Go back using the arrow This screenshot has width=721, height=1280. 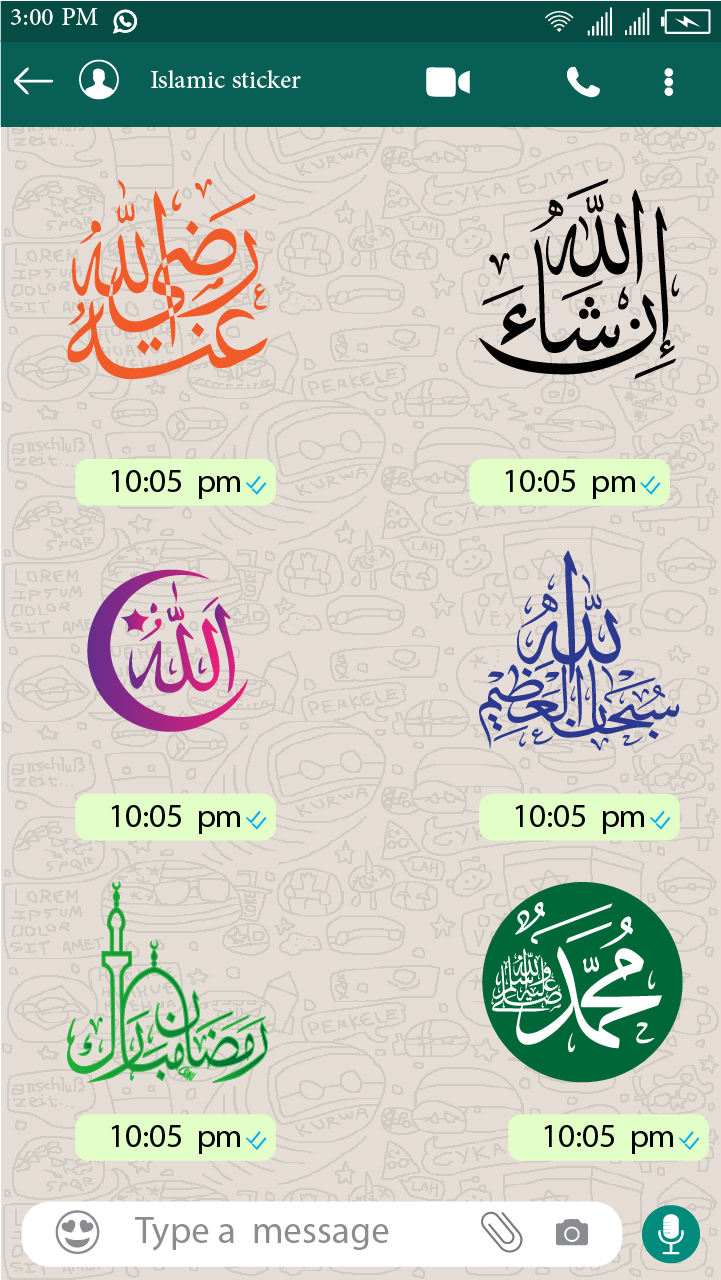coord(33,82)
